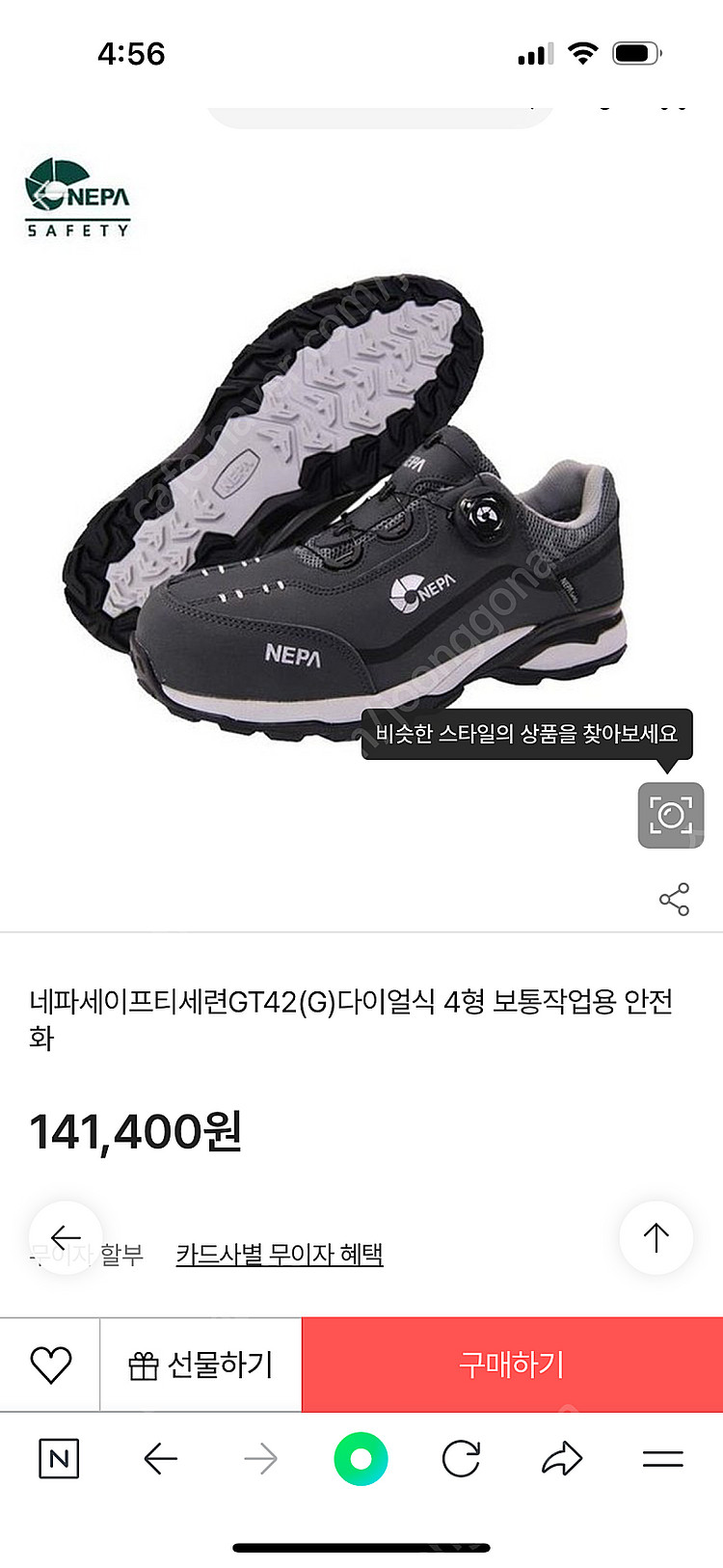Add the product to wishlist with the heart
Image resolution: width=723 pixels, height=1568 pixels.
[50, 1365]
